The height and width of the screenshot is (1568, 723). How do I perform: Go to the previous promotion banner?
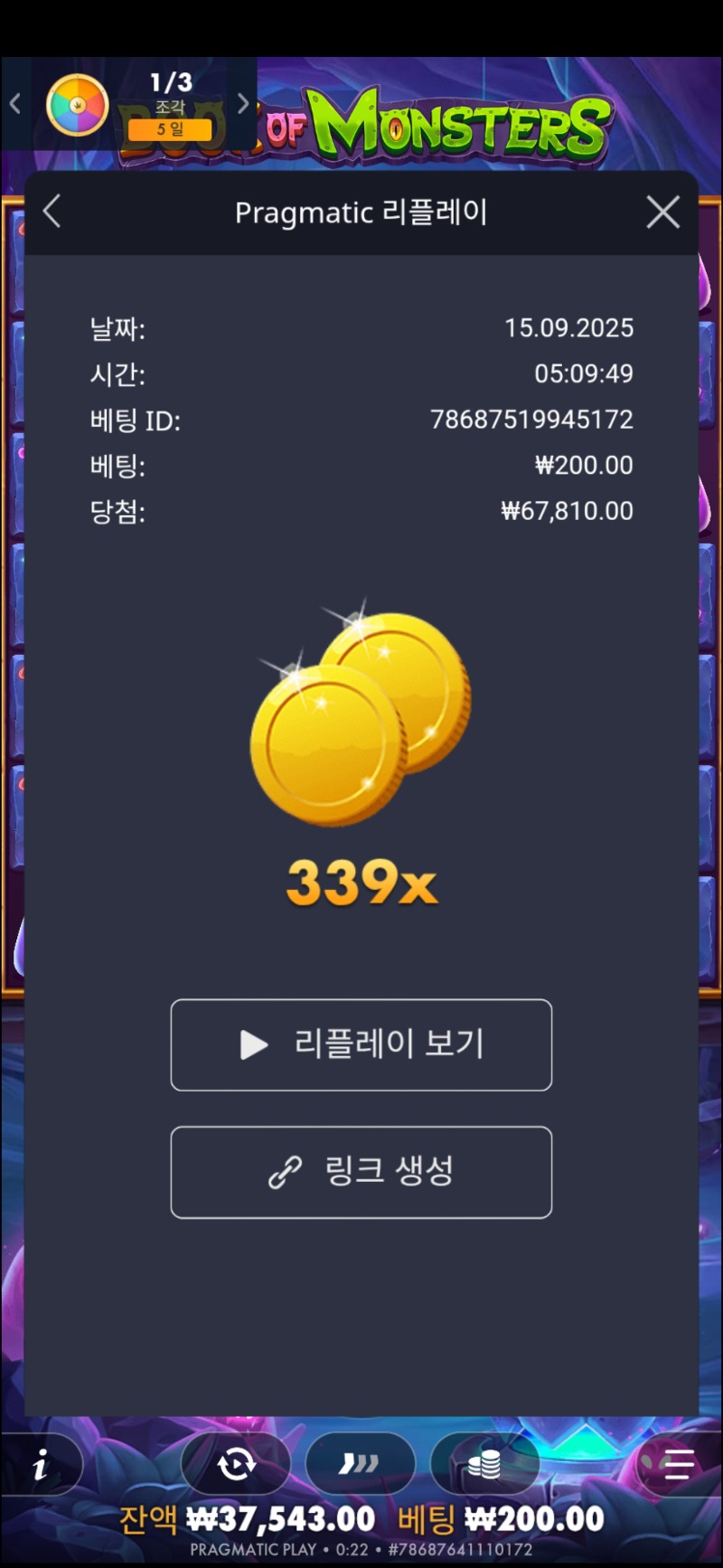pos(15,104)
